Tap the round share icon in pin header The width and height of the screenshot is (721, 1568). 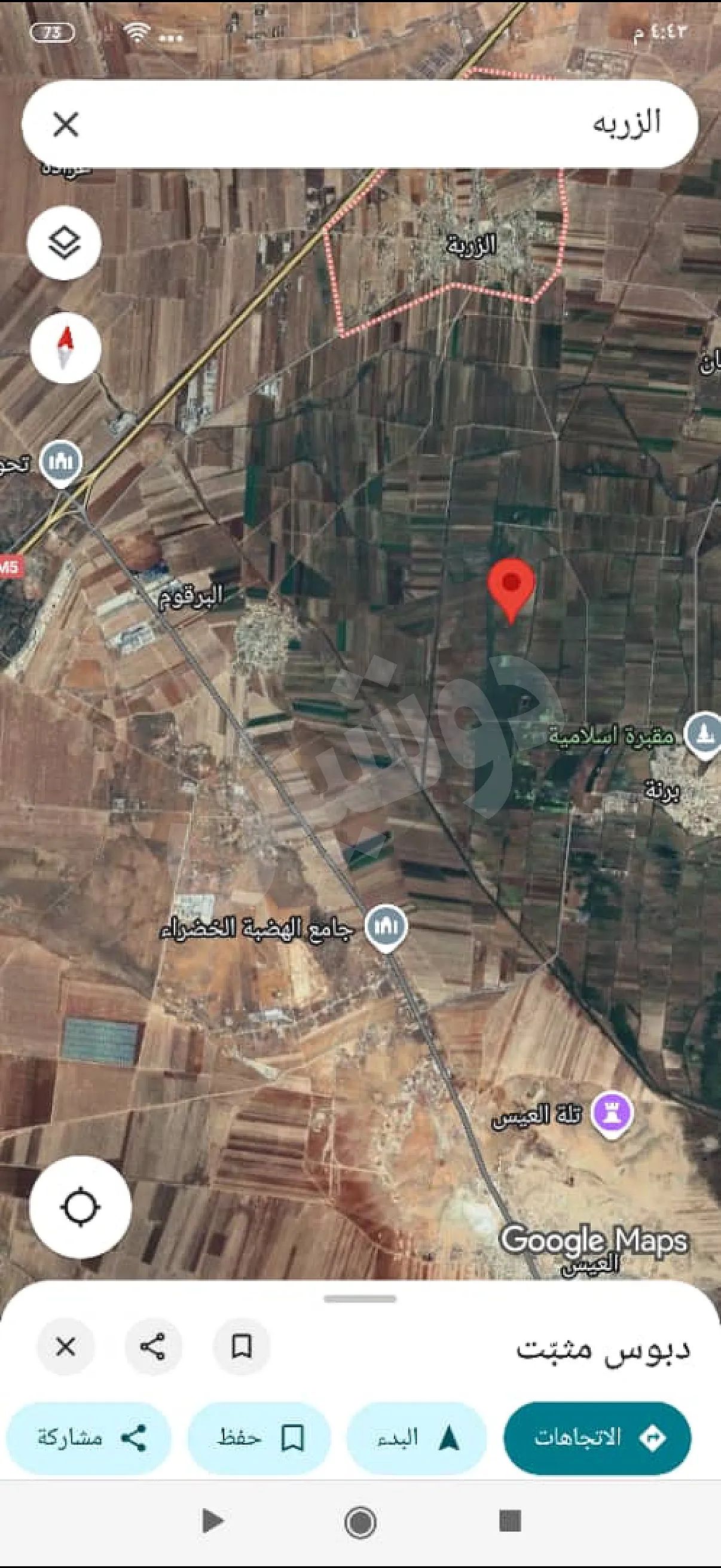pyautogui.click(x=152, y=1347)
